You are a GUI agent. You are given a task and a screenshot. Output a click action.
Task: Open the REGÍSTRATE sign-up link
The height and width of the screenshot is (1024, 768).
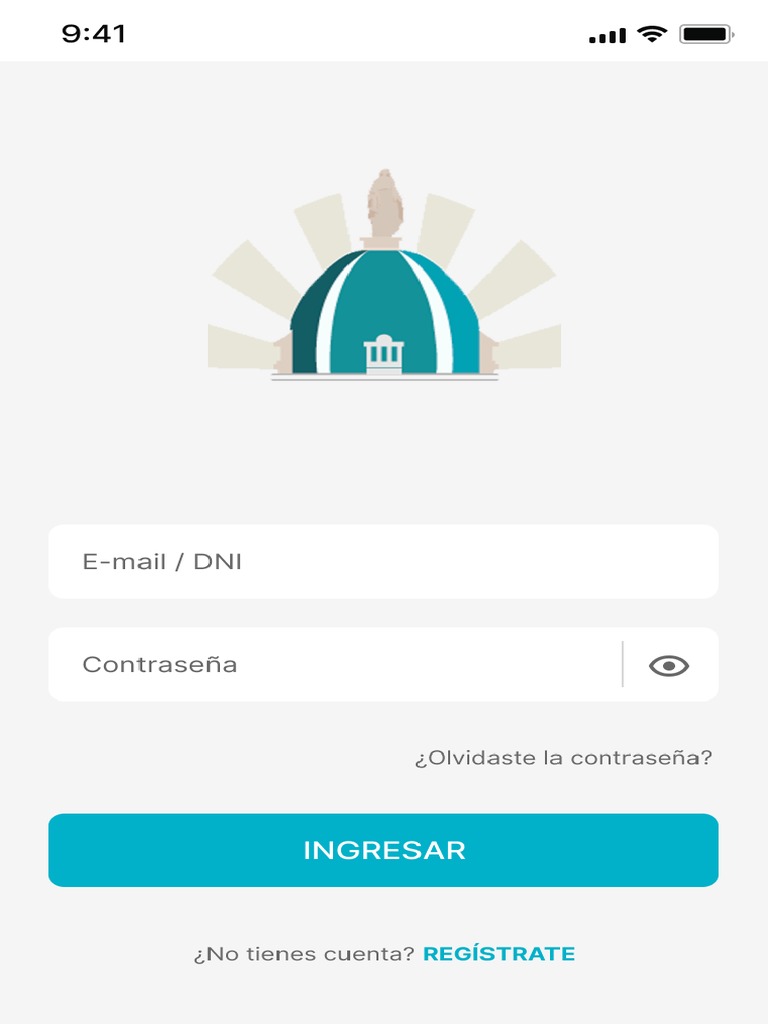tap(499, 953)
